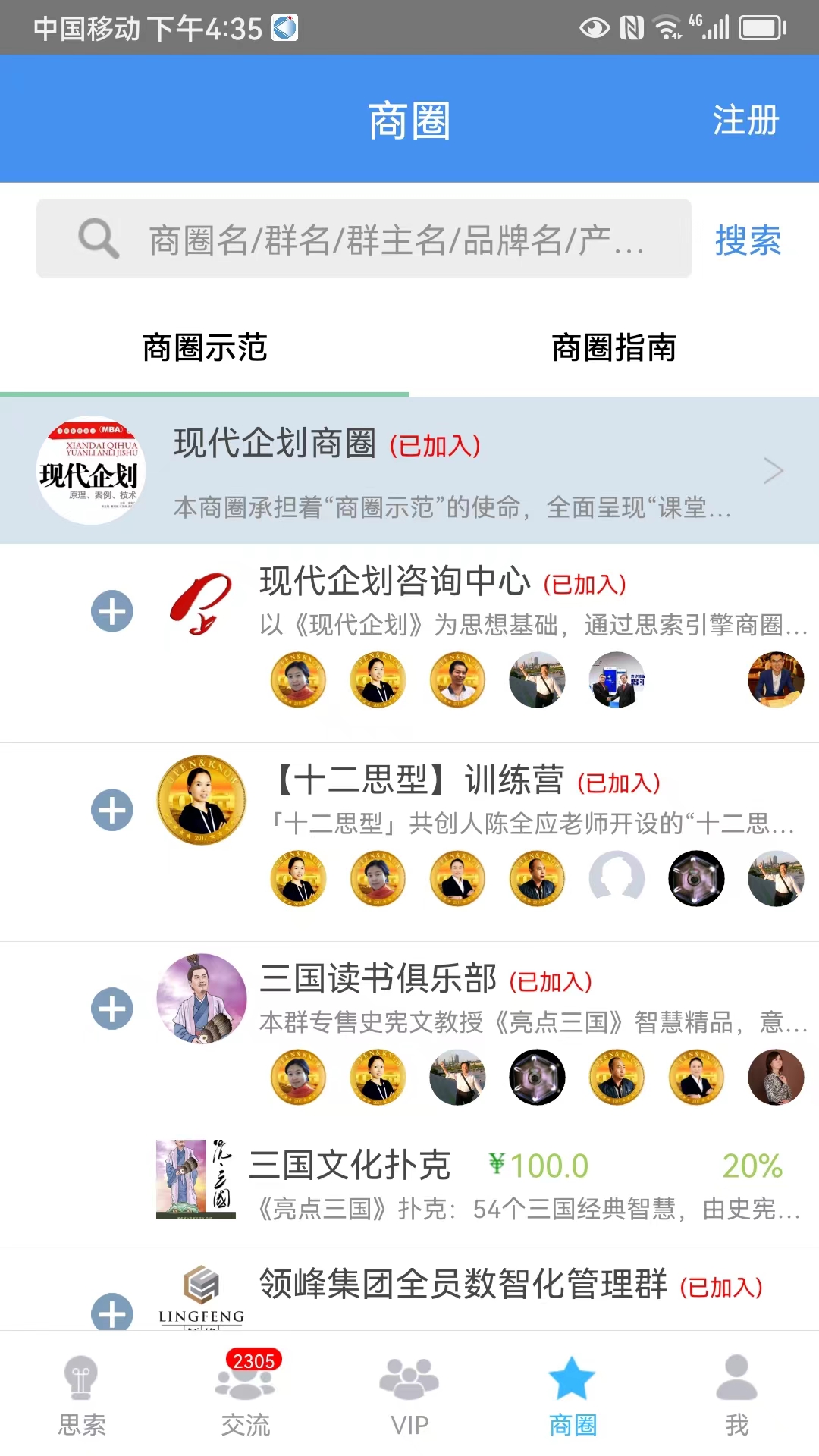Expand the plus icon beside 【十二思型】训练营
This screenshot has height=1456, width=819.
pos(112,810)
